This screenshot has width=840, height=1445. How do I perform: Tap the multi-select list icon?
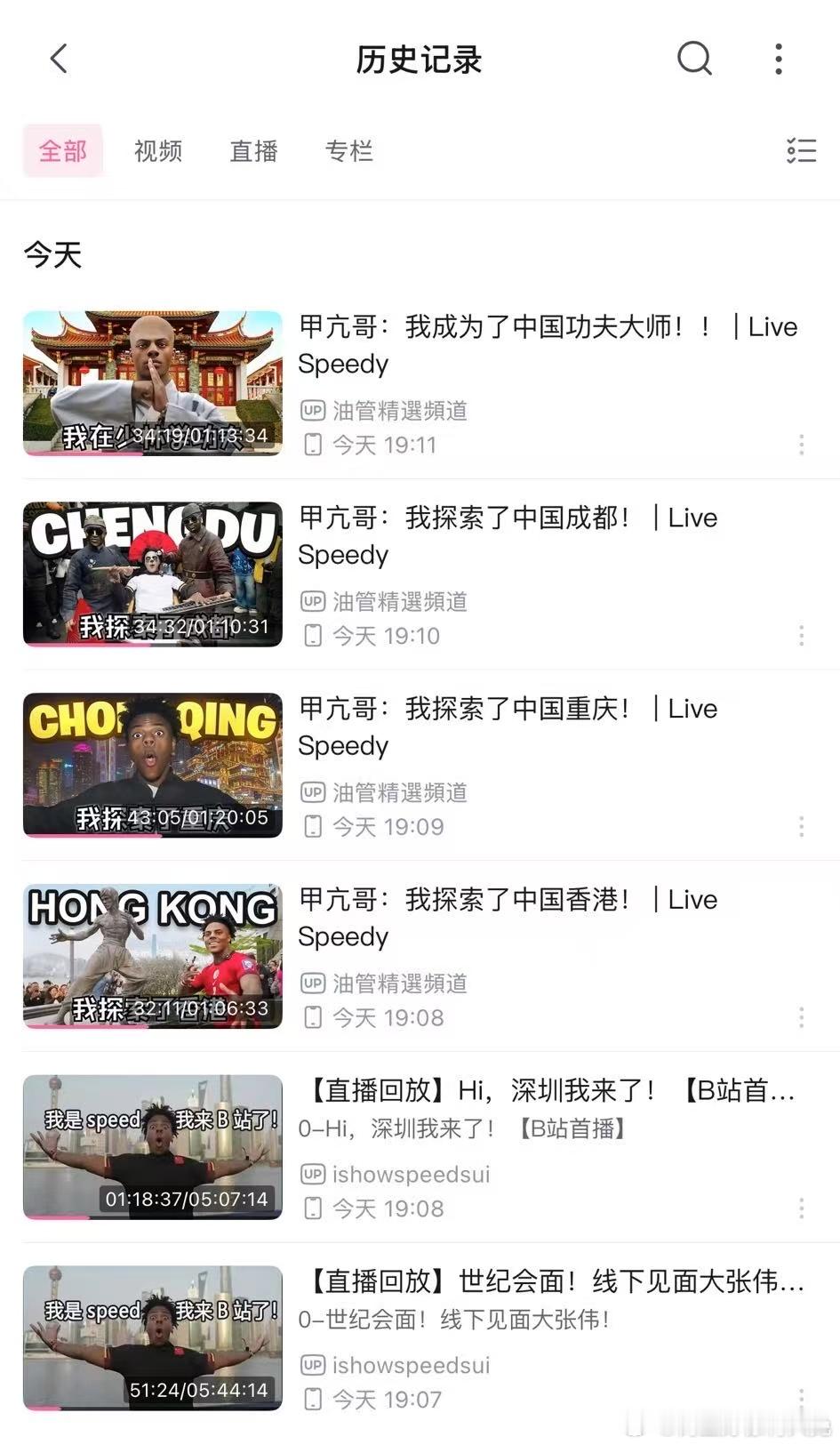pos(801,151)
